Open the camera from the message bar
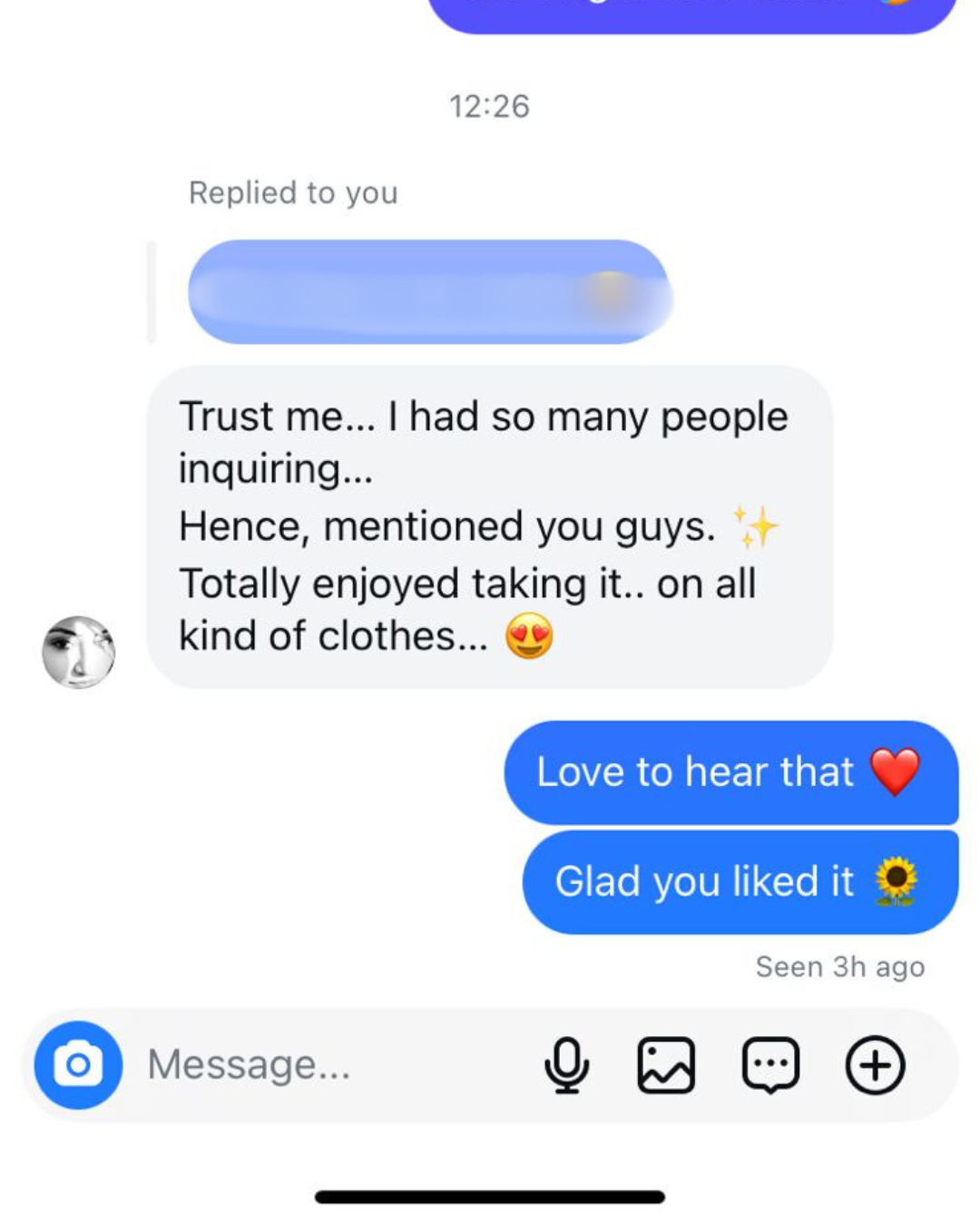The width and height of the screenshot is (980, 1225). (78, 1064)
